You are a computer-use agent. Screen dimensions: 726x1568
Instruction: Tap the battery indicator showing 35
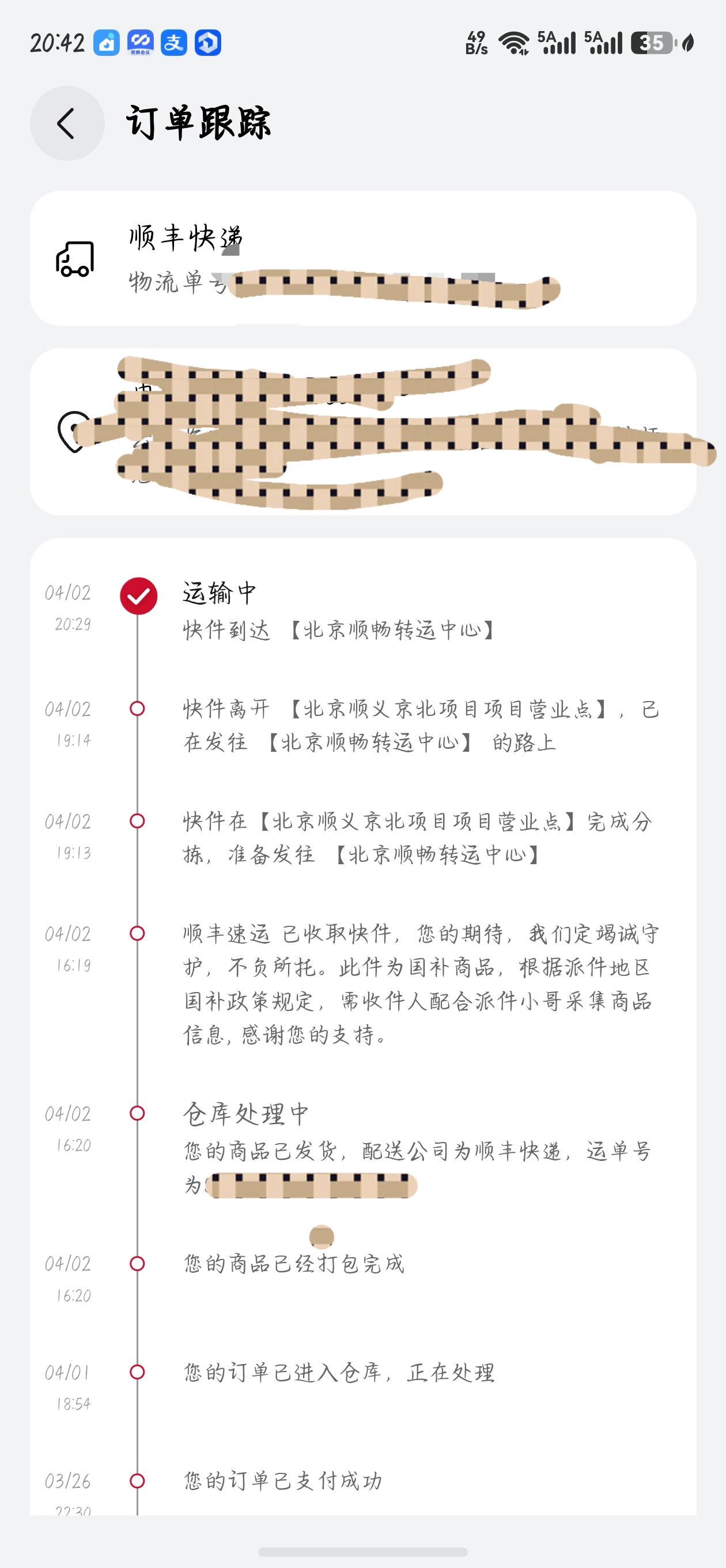tap(651, 43)
